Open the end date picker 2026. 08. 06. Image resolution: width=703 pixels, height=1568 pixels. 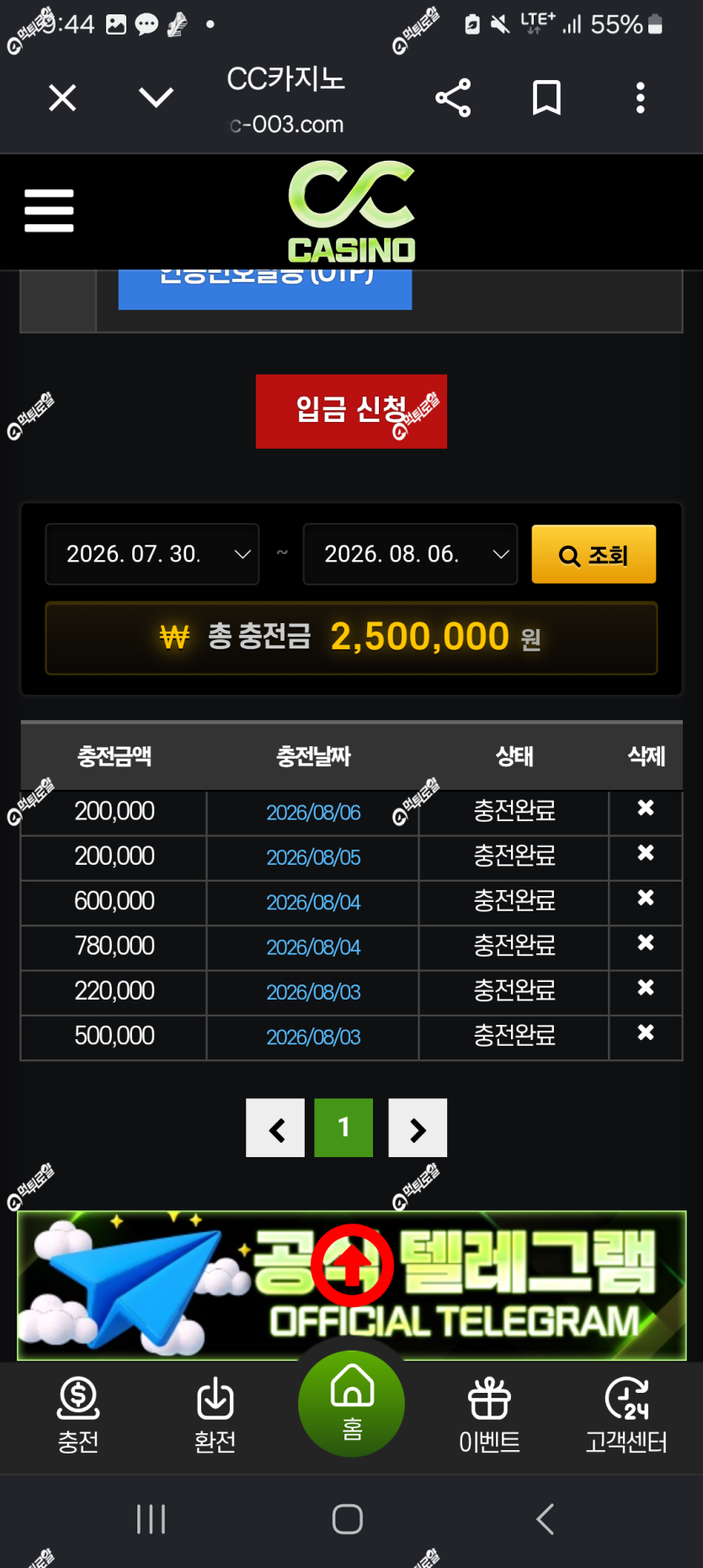(410, 554)
